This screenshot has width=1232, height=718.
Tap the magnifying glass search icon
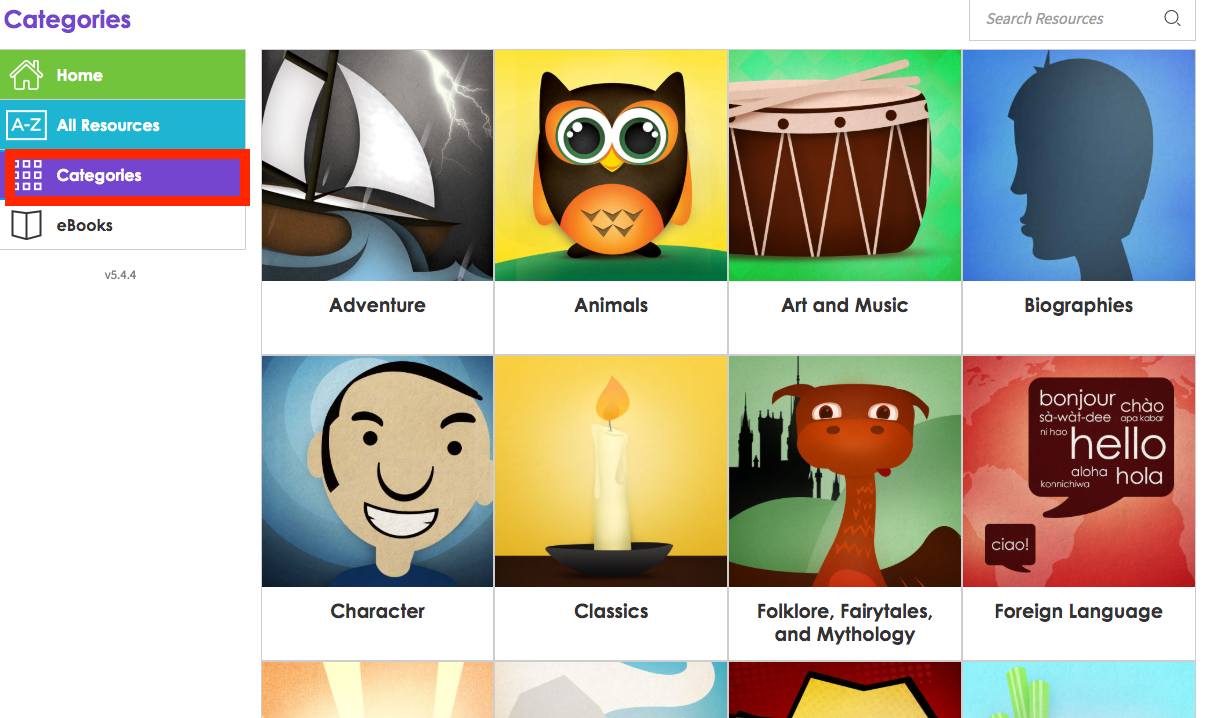pyautogui.click(x=1172, y=19)
